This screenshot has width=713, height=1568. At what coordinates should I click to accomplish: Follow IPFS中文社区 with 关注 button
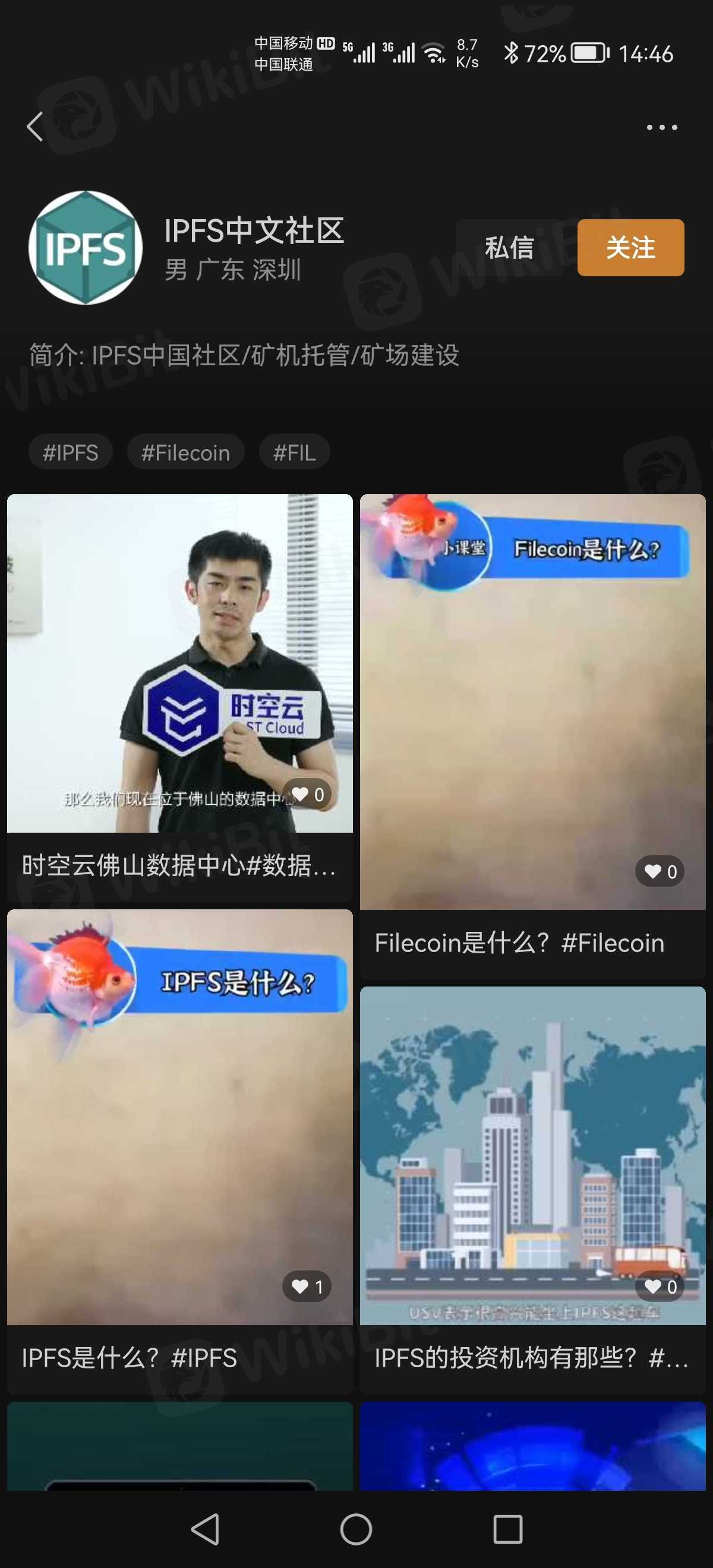pos(630,248)
